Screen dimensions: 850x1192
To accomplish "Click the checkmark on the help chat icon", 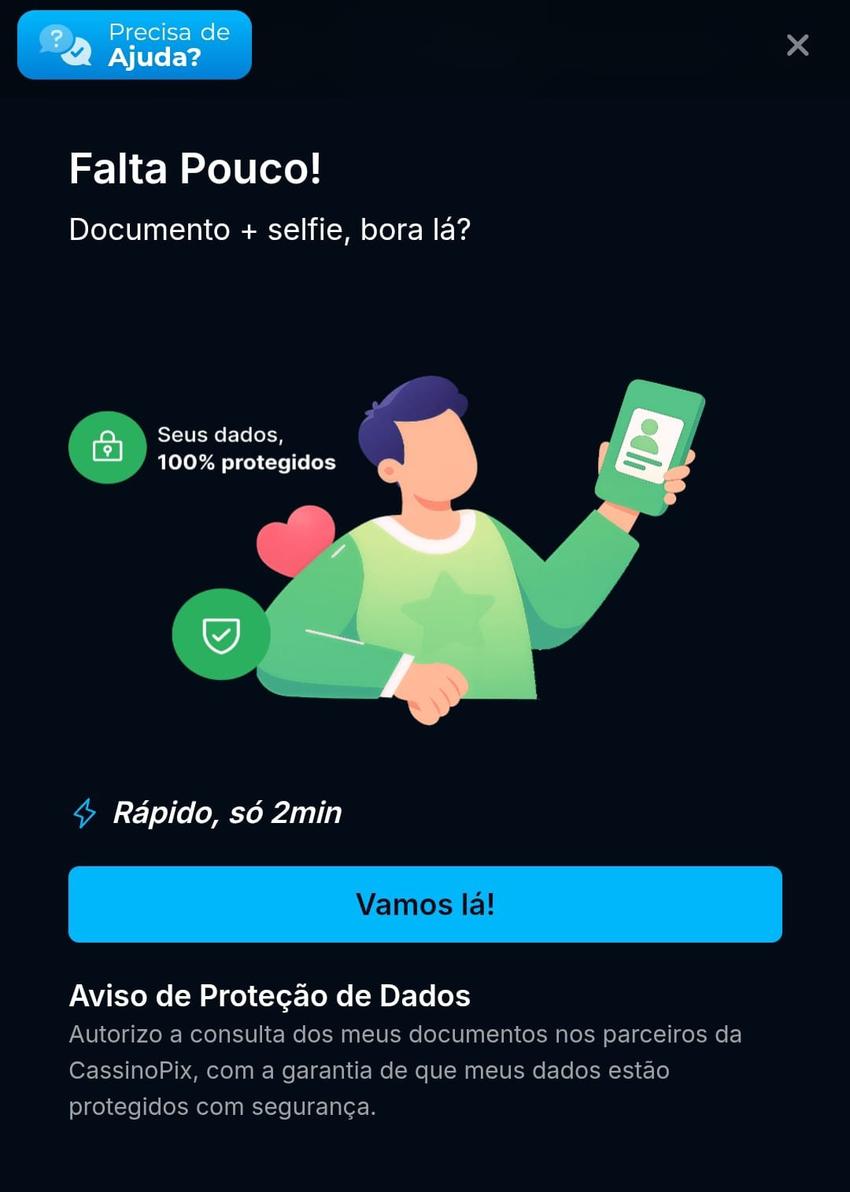I will (x=76, y=53).
